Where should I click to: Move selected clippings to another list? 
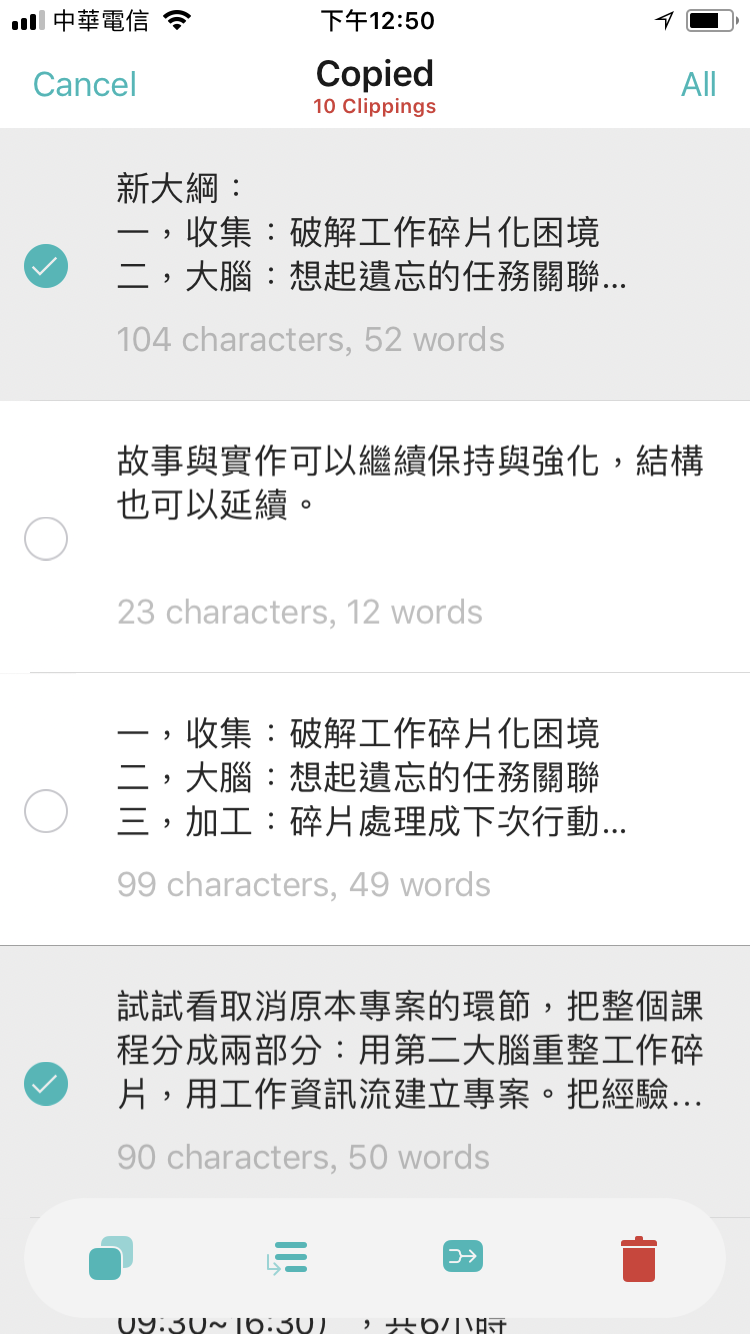(462, 1256)
